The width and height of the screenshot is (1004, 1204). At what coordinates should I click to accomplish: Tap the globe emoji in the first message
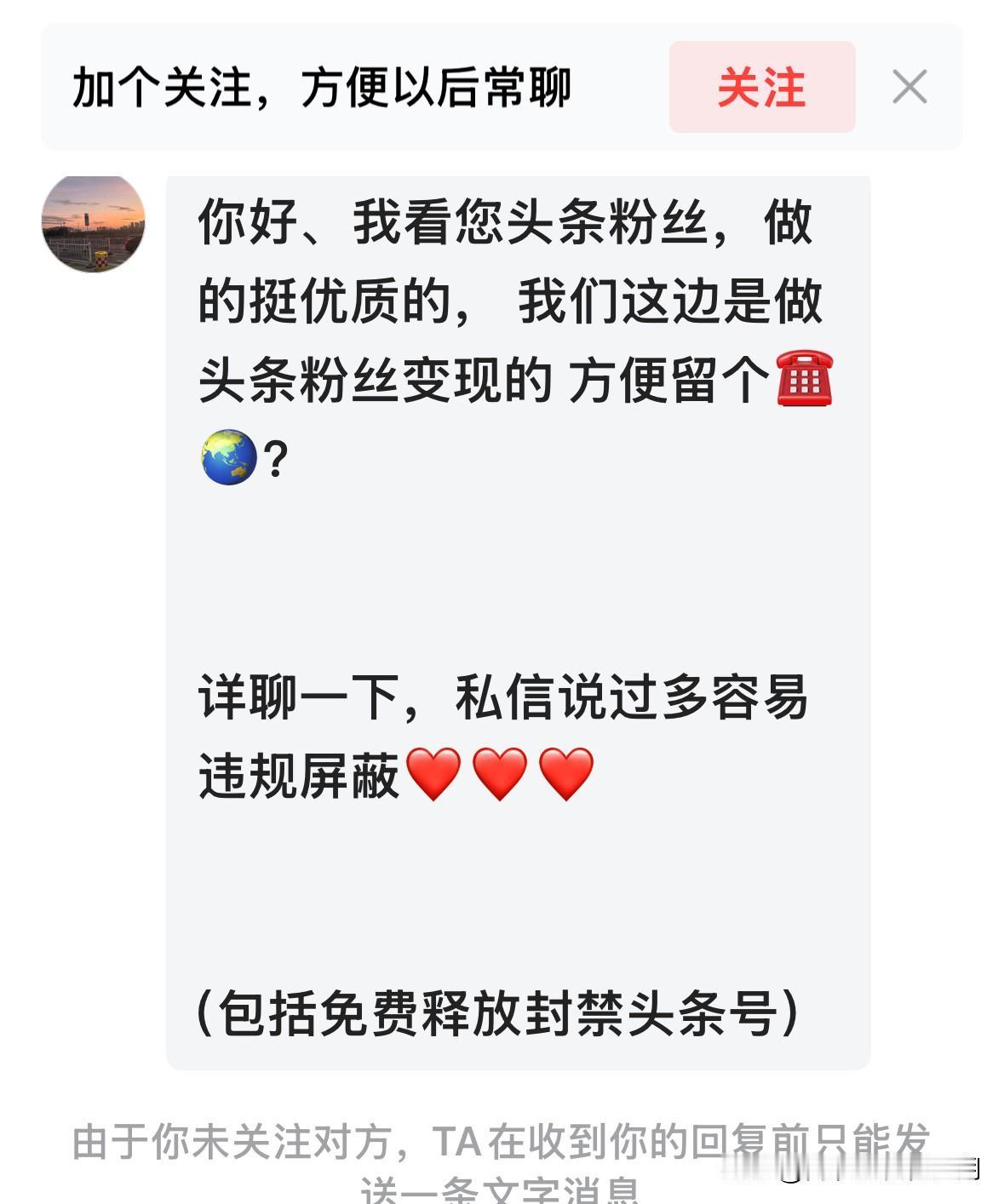coord(228,457)
